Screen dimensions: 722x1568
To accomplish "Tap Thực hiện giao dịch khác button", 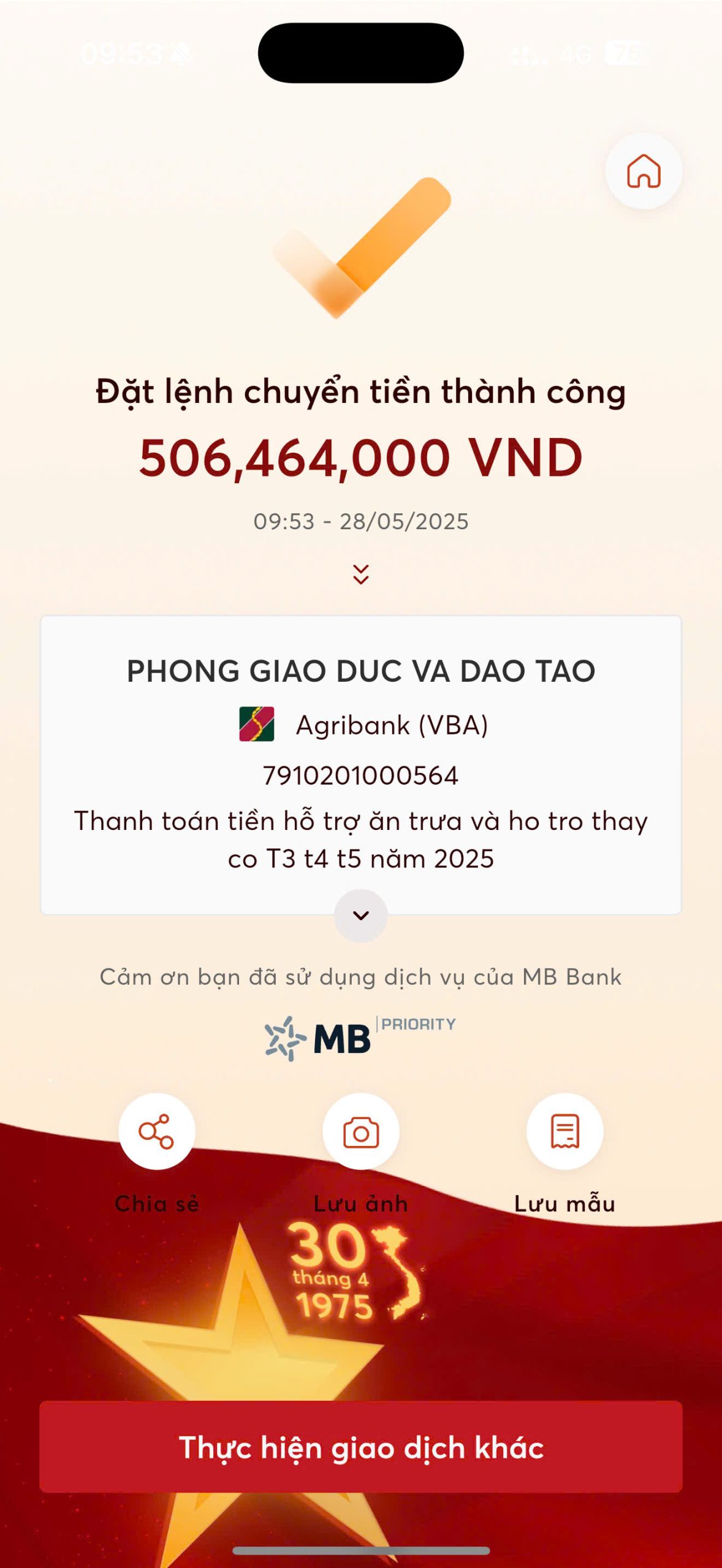I will [x=360, y=1447].
